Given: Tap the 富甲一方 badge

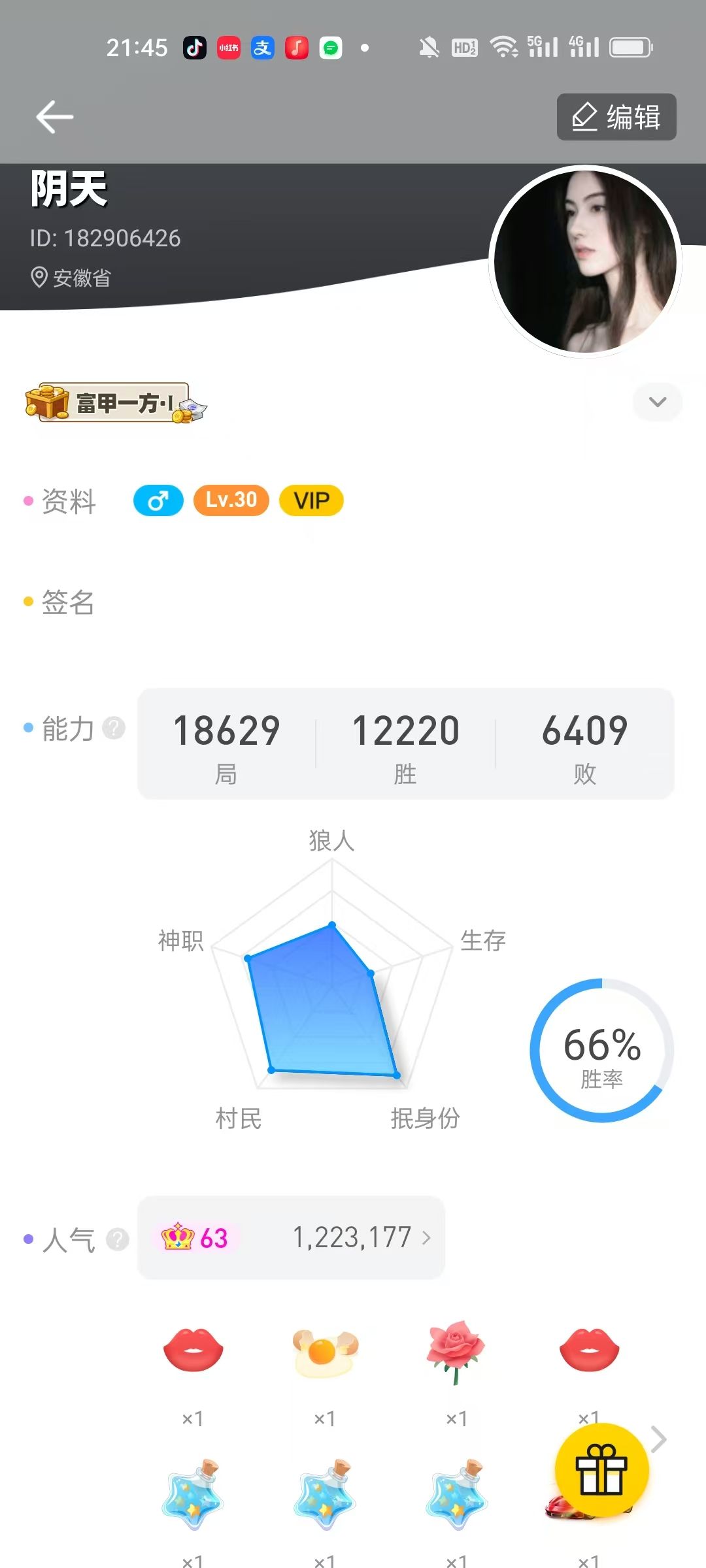Looking at the screenshot, I should [x=116, y=403].
